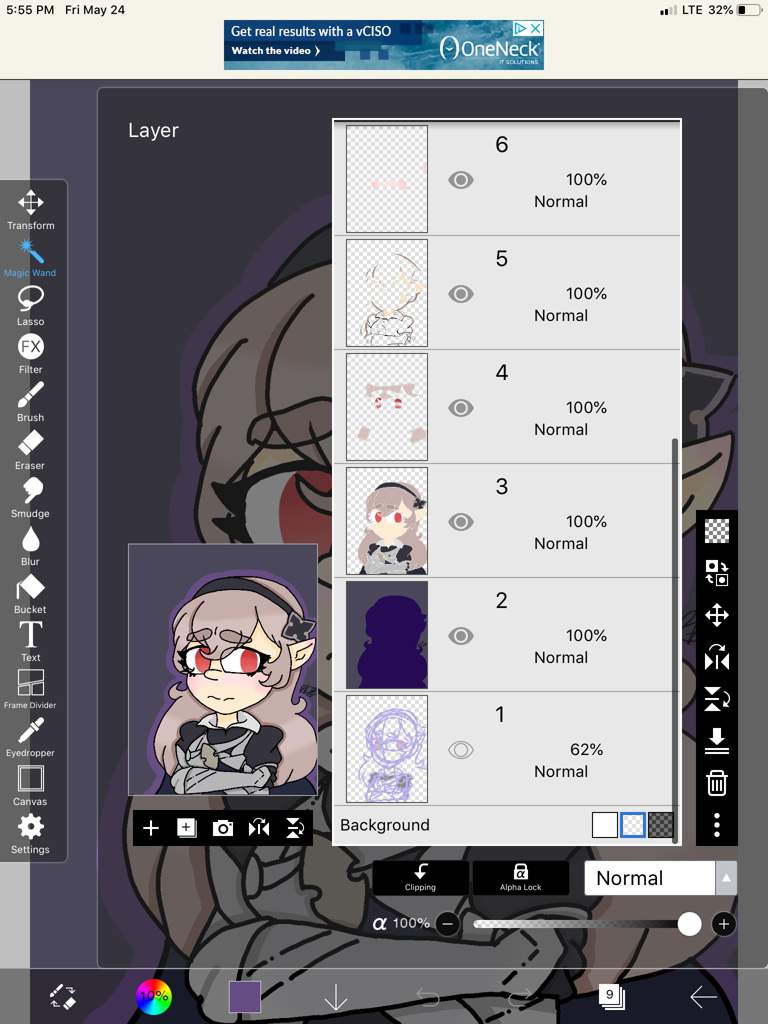The width and height of the screenshot is (768, 1024).
Task: Show layer 1 with its eye icon
Action: [461, 750]
